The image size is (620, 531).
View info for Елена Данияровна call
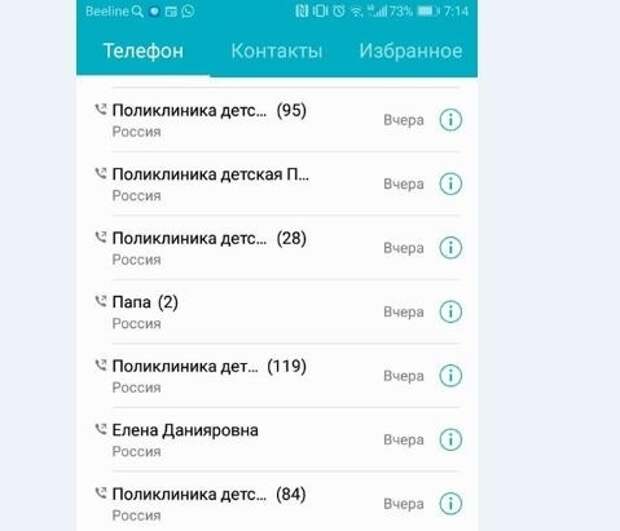click(x=451, y=440)
